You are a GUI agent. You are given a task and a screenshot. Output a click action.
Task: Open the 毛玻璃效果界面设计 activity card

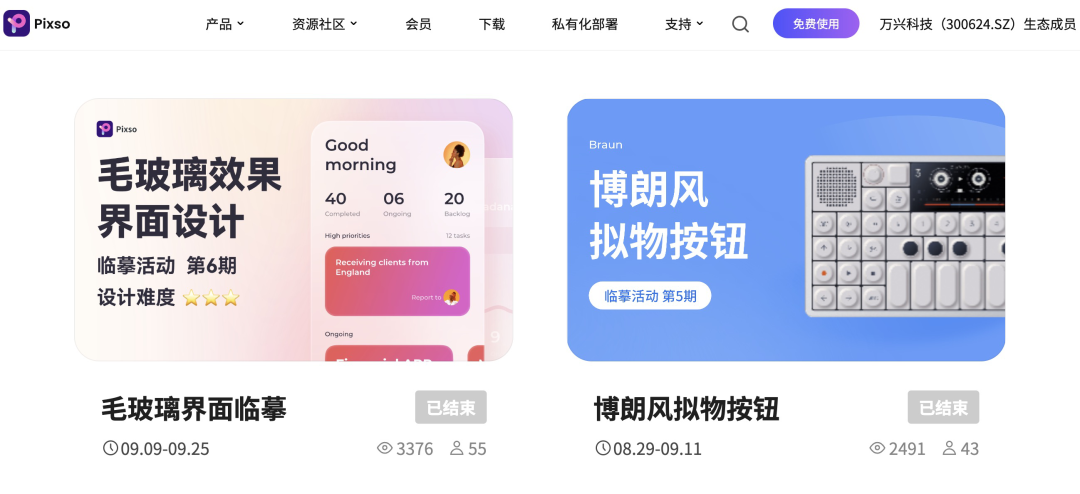(293, 230)
